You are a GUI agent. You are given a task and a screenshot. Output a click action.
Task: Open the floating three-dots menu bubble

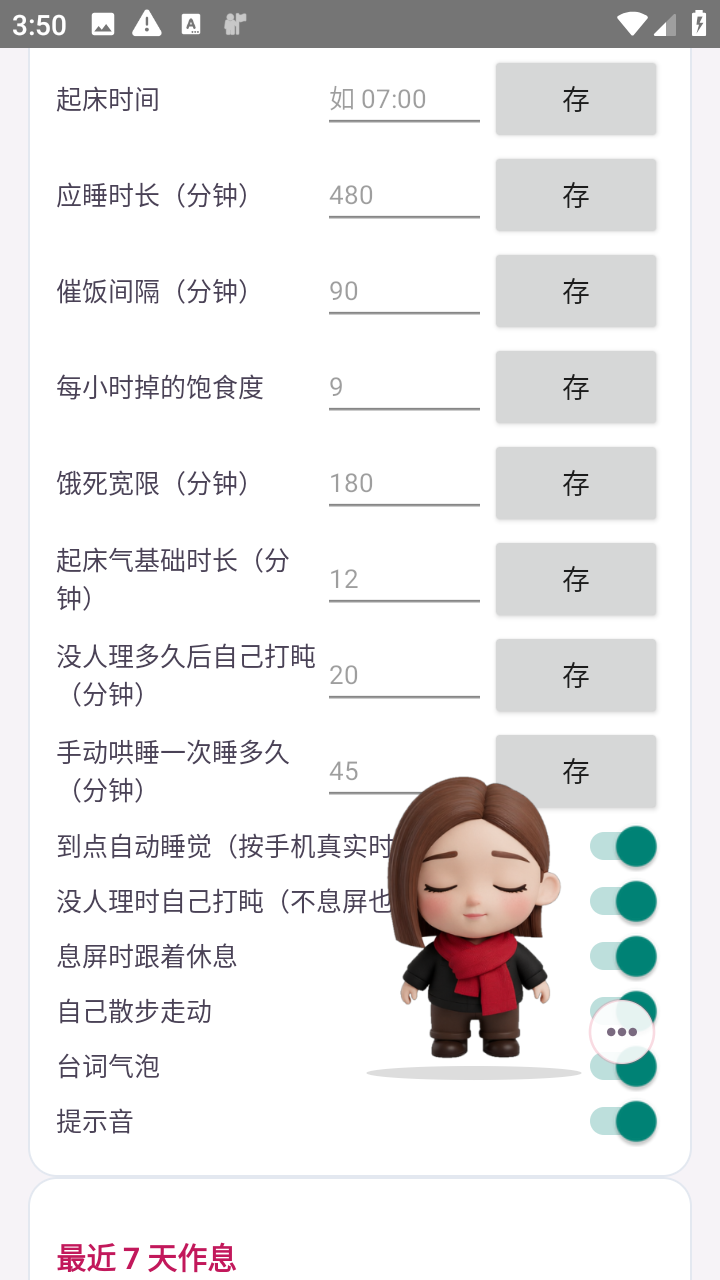tap(622, 1032)
